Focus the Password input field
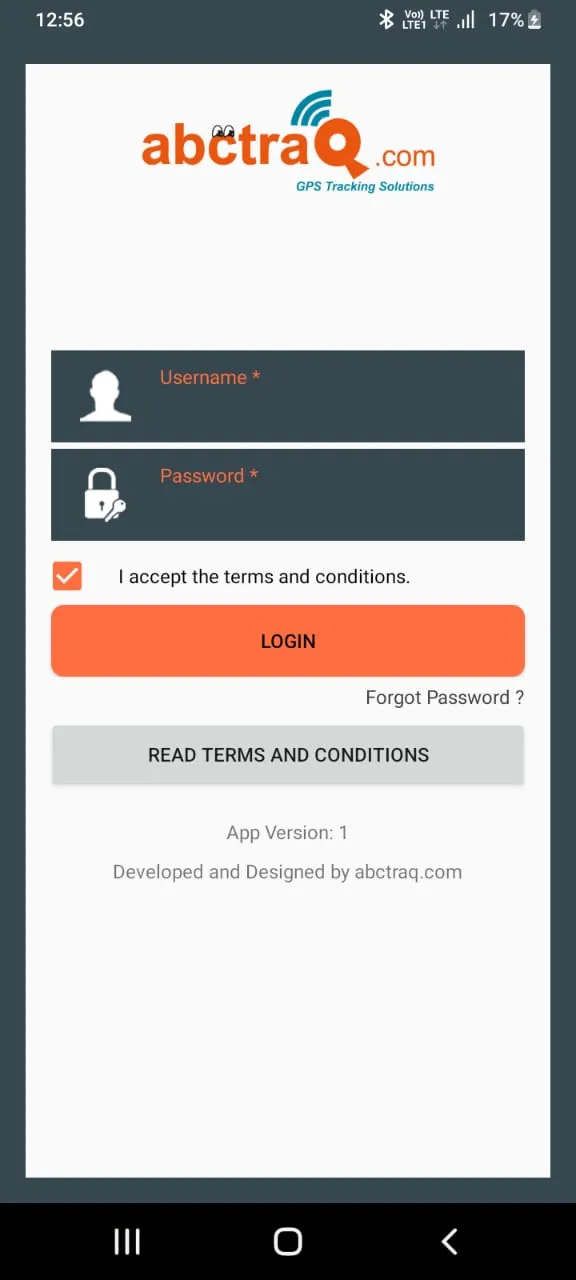576x1280 pixels. click(288, 495)
